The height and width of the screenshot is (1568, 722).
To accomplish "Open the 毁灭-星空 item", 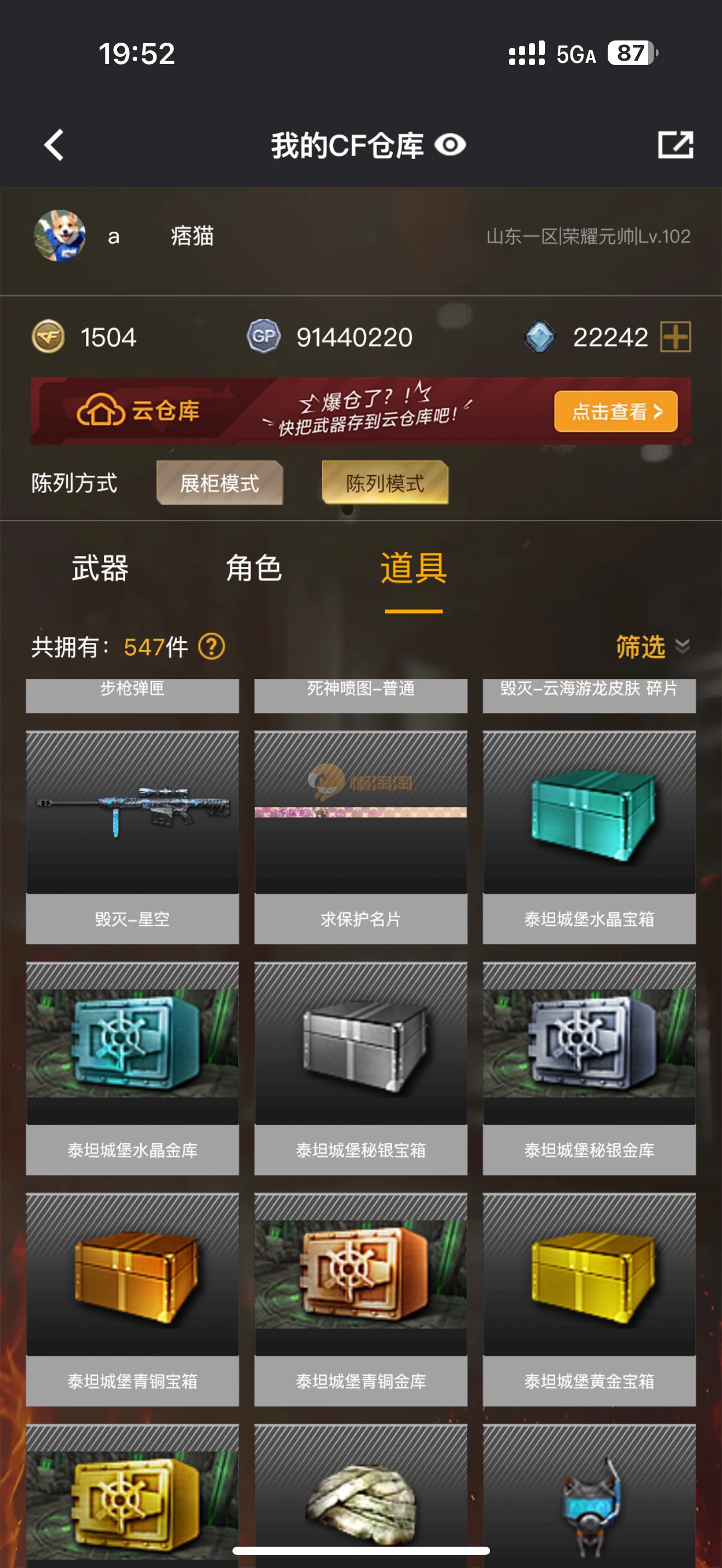I will click(x=132, y=837).
